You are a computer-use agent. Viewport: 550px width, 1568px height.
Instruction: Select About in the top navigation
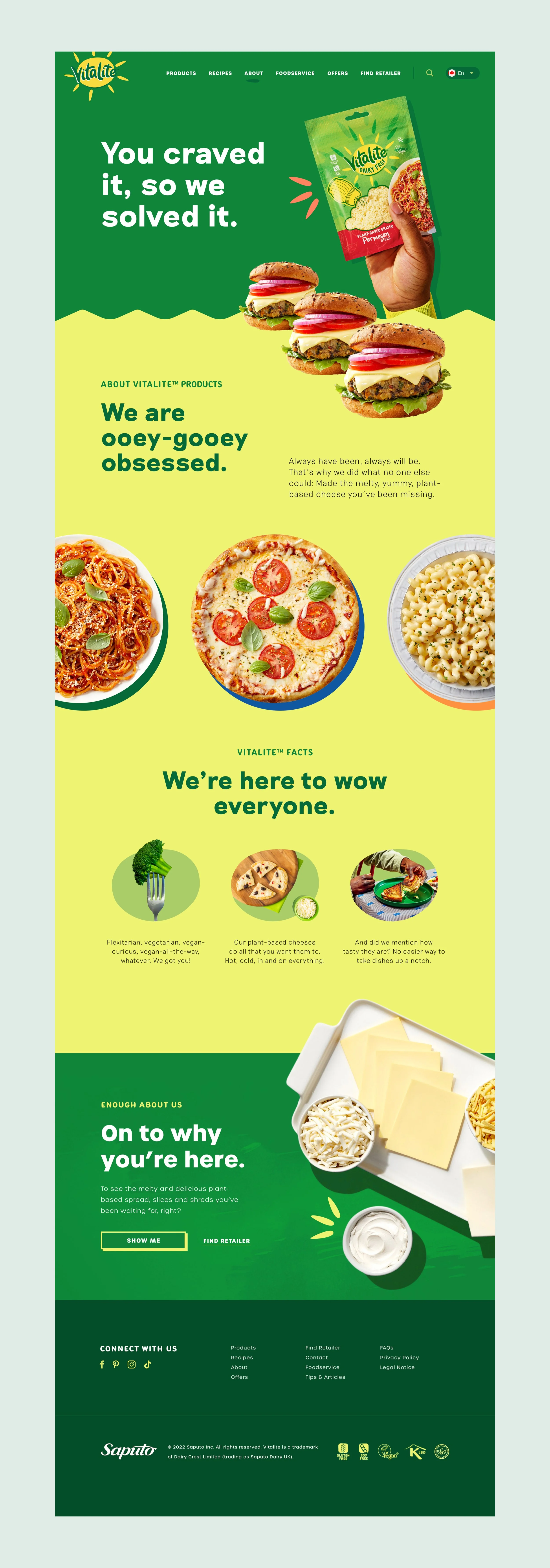pos(254,73)
